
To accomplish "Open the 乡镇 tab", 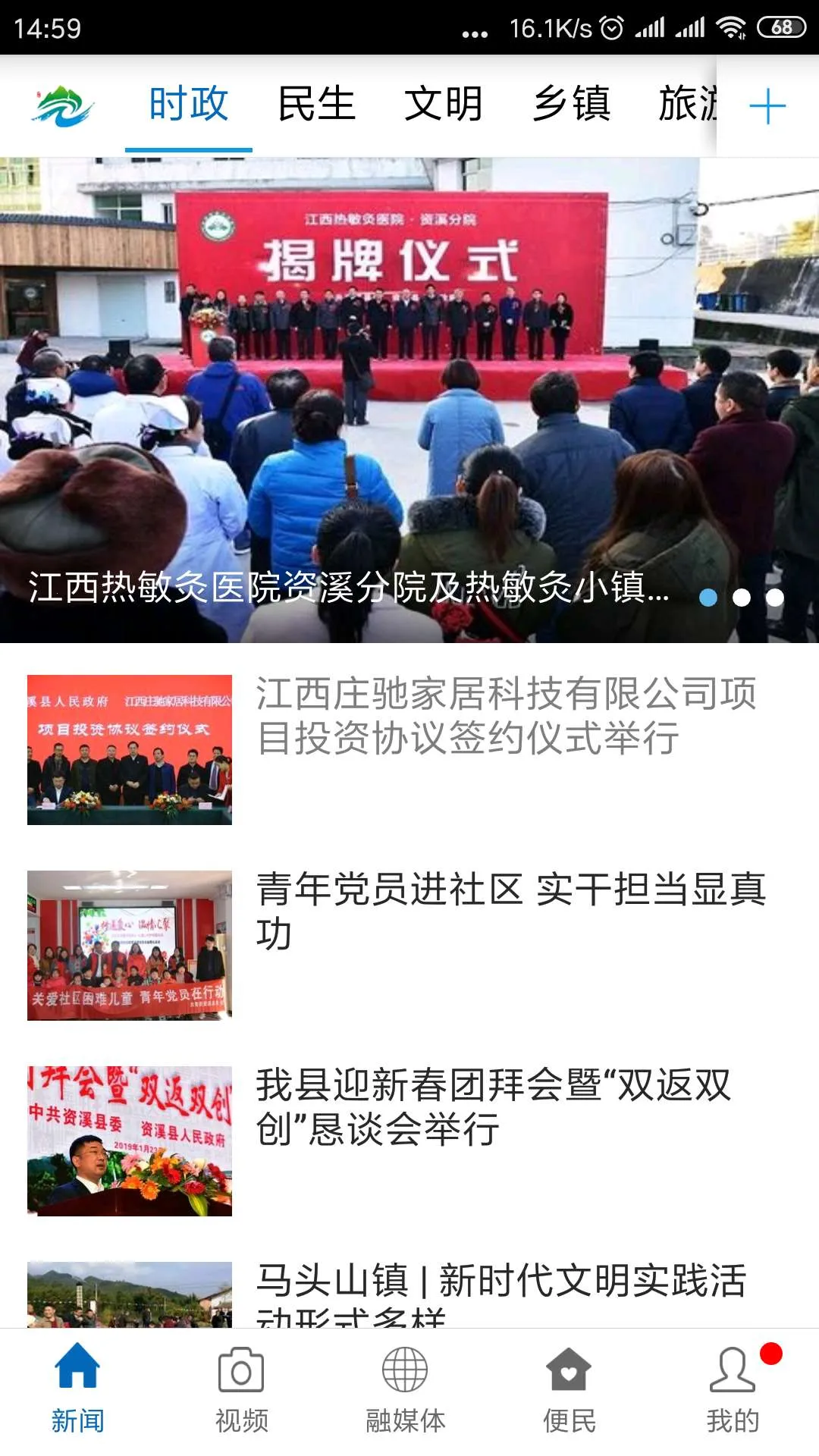I will (x=571, y=105).
